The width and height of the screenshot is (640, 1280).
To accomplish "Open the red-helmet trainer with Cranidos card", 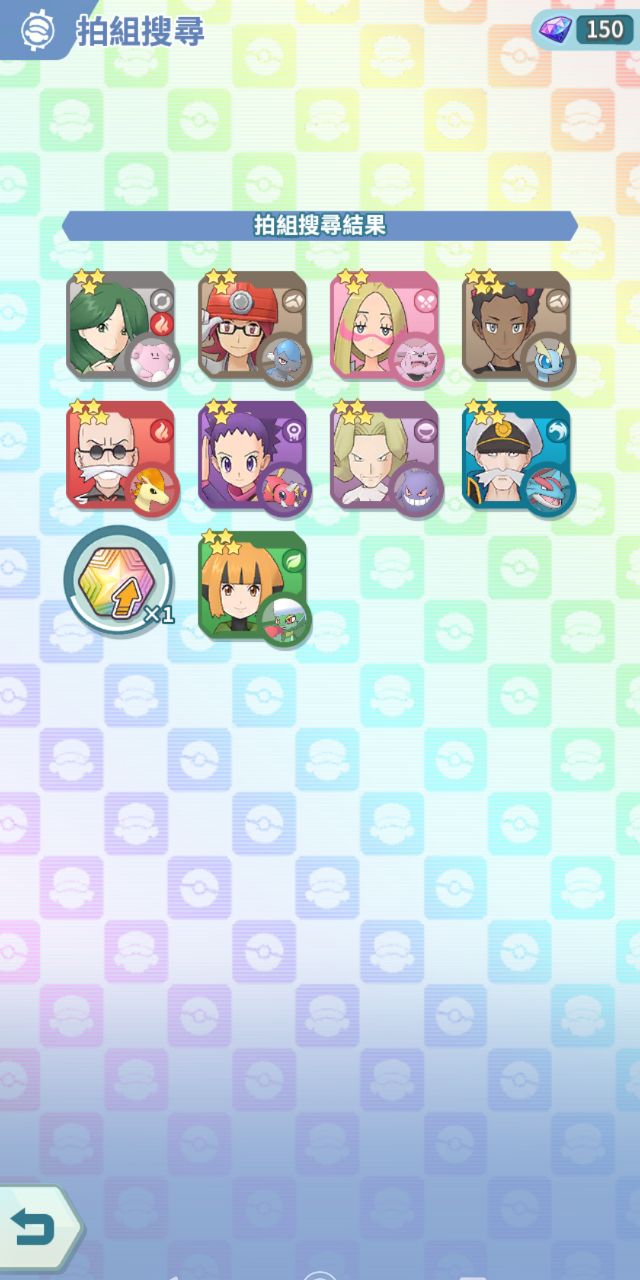I will click(x=253, y=325).
